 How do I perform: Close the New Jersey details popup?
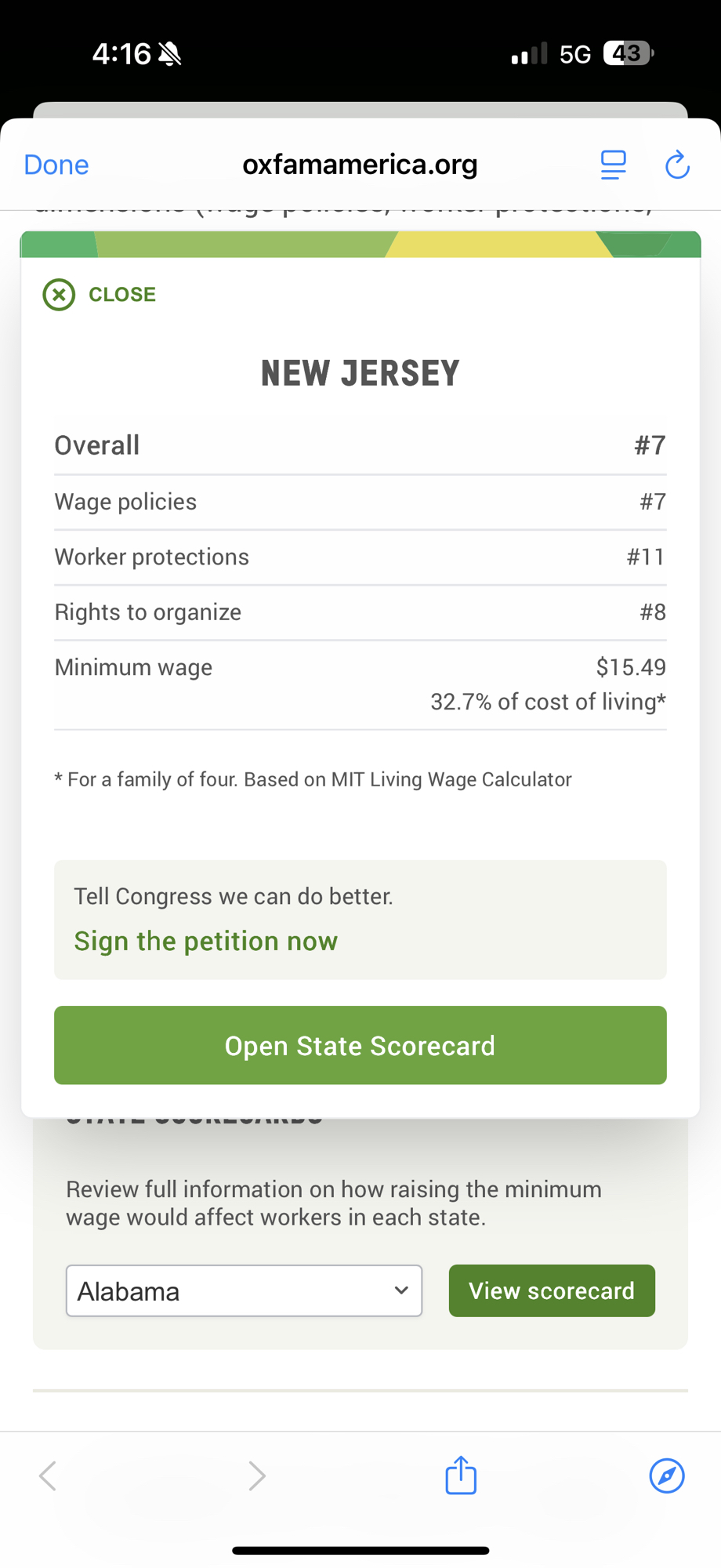(x=99, y=295)
